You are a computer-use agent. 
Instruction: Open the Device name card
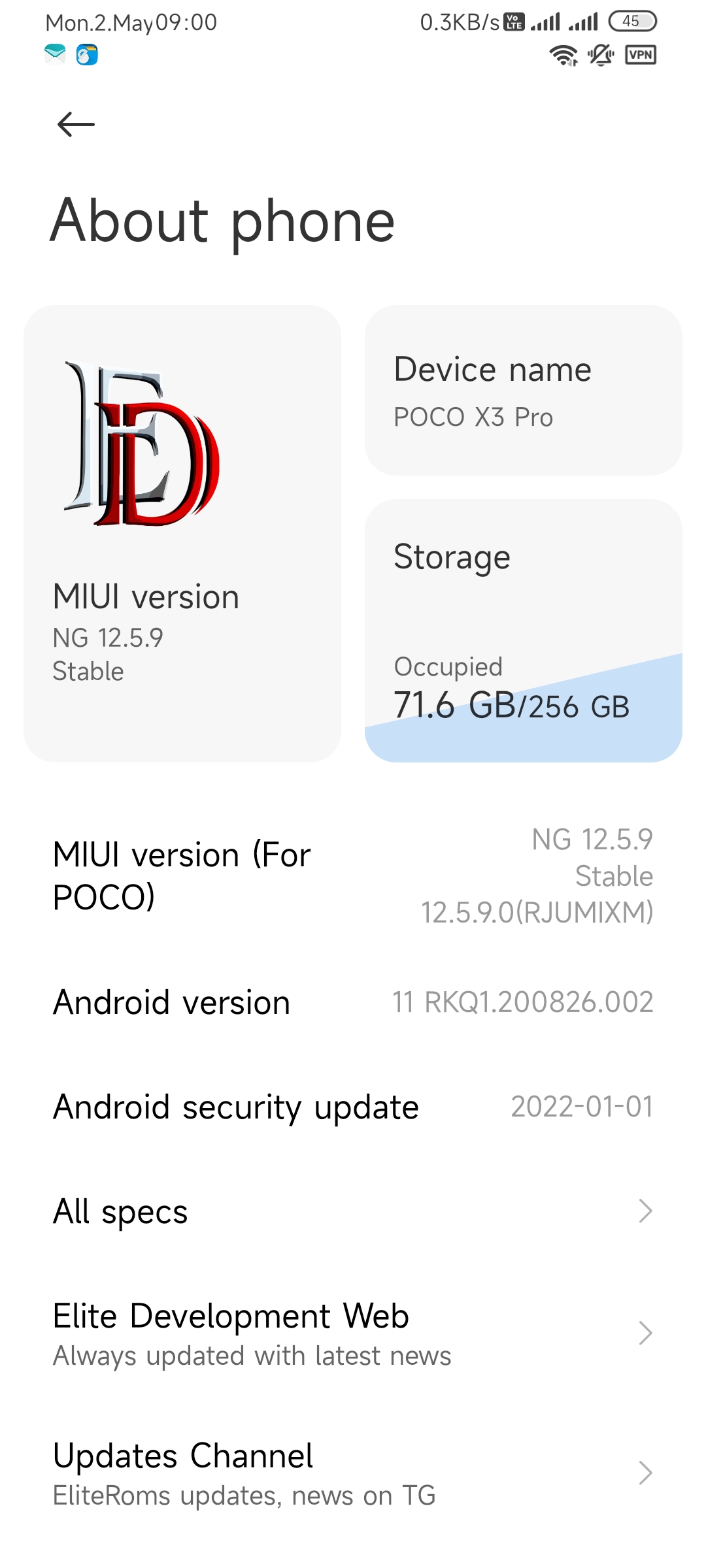(x=523, y=391)
